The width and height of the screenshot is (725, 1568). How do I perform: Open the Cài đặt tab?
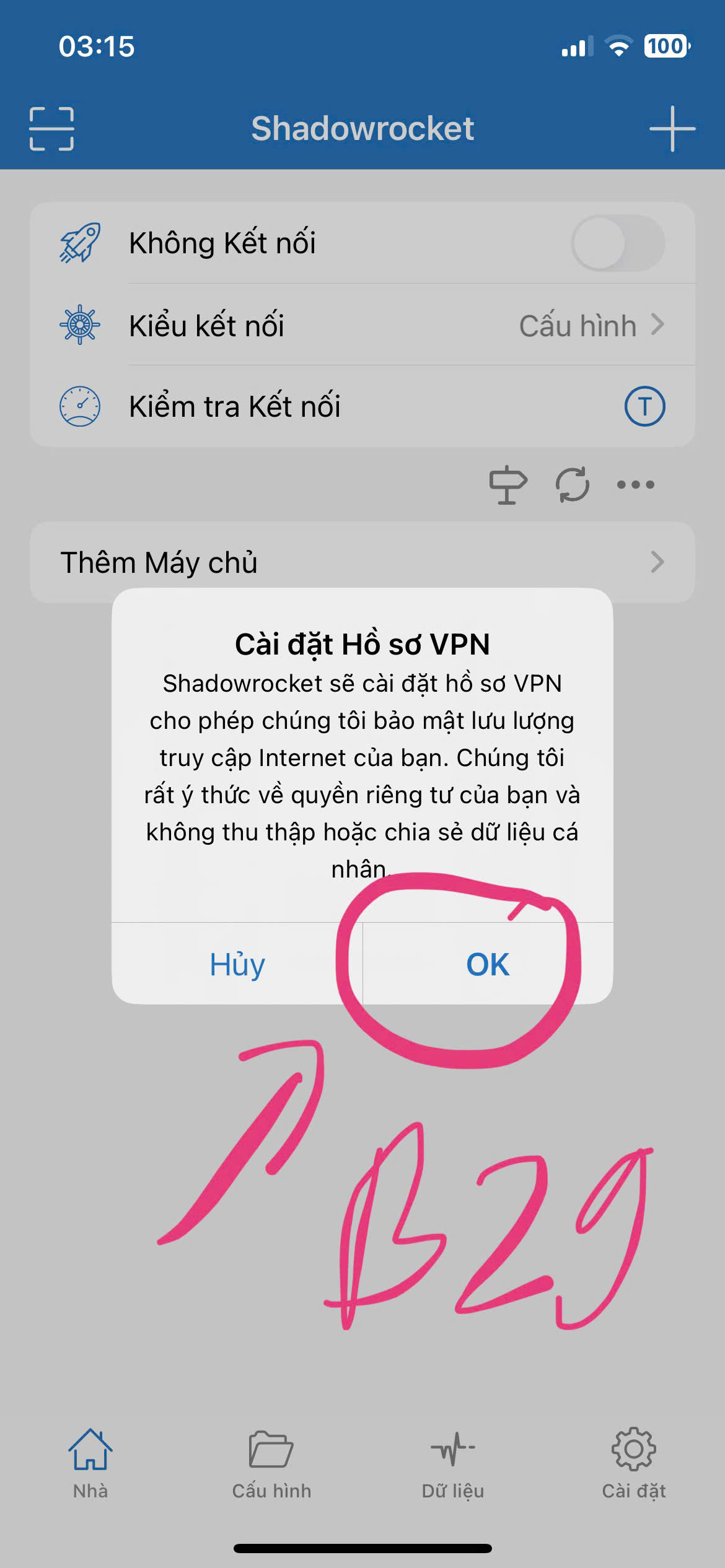click(x=634, y=1464)
